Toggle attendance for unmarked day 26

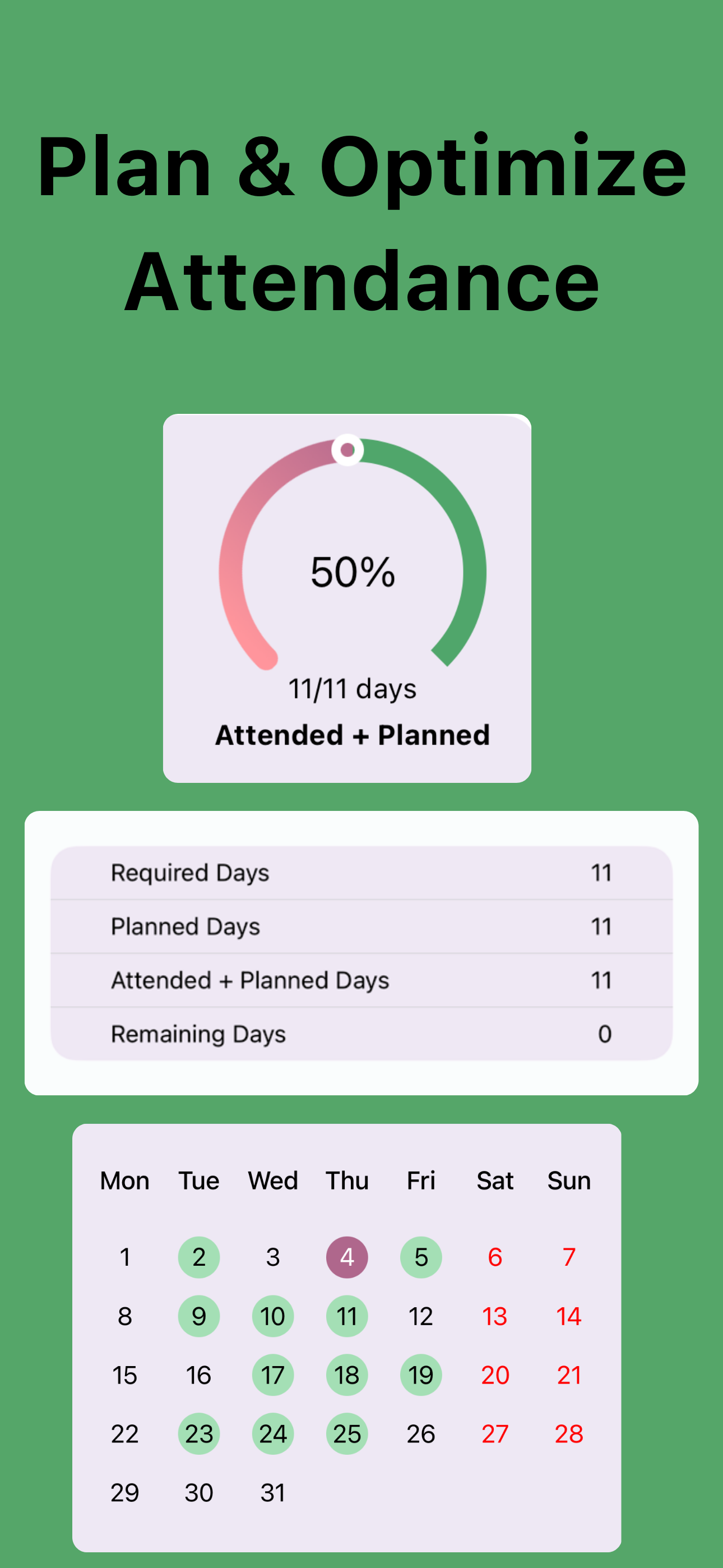420,1434
